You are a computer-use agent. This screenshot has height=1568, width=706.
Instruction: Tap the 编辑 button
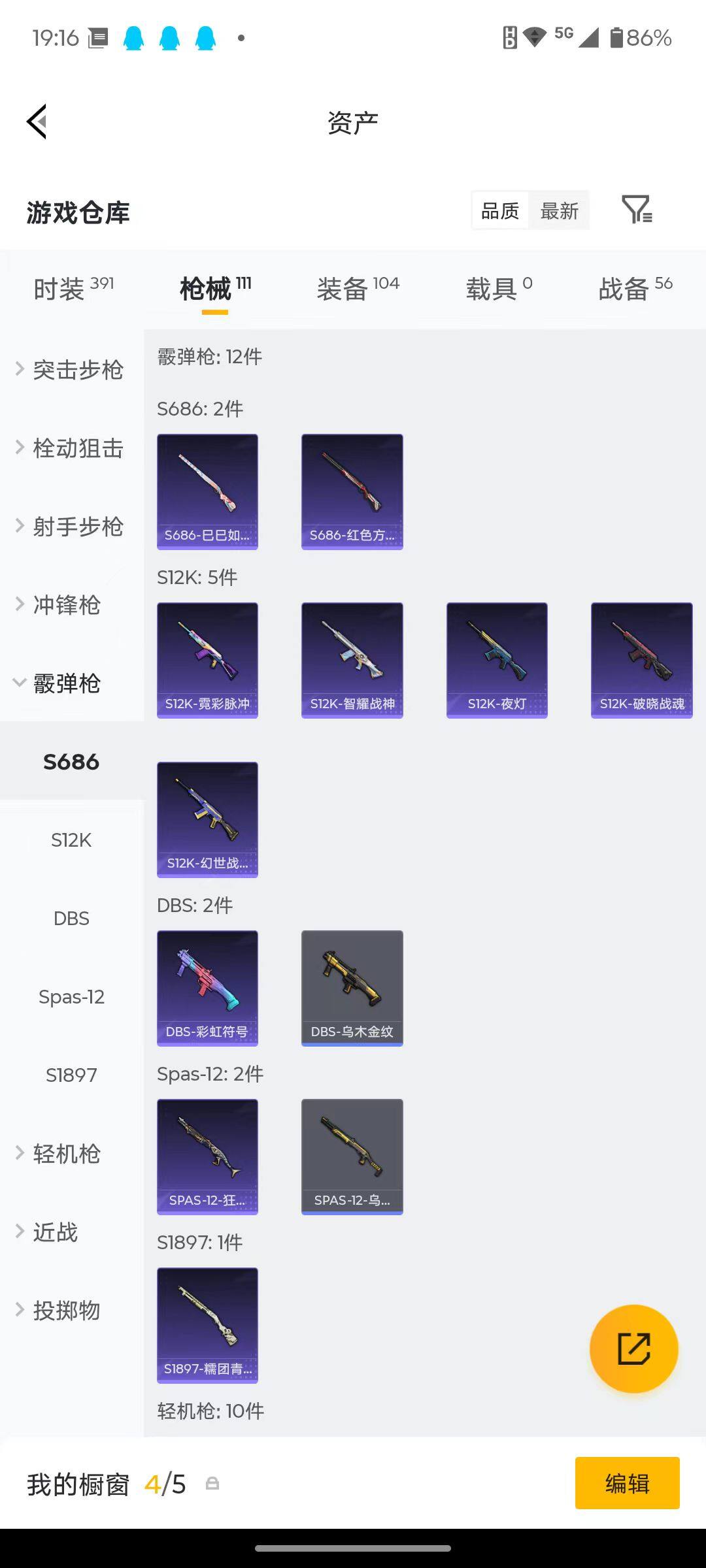click(x=627, y=1483)
